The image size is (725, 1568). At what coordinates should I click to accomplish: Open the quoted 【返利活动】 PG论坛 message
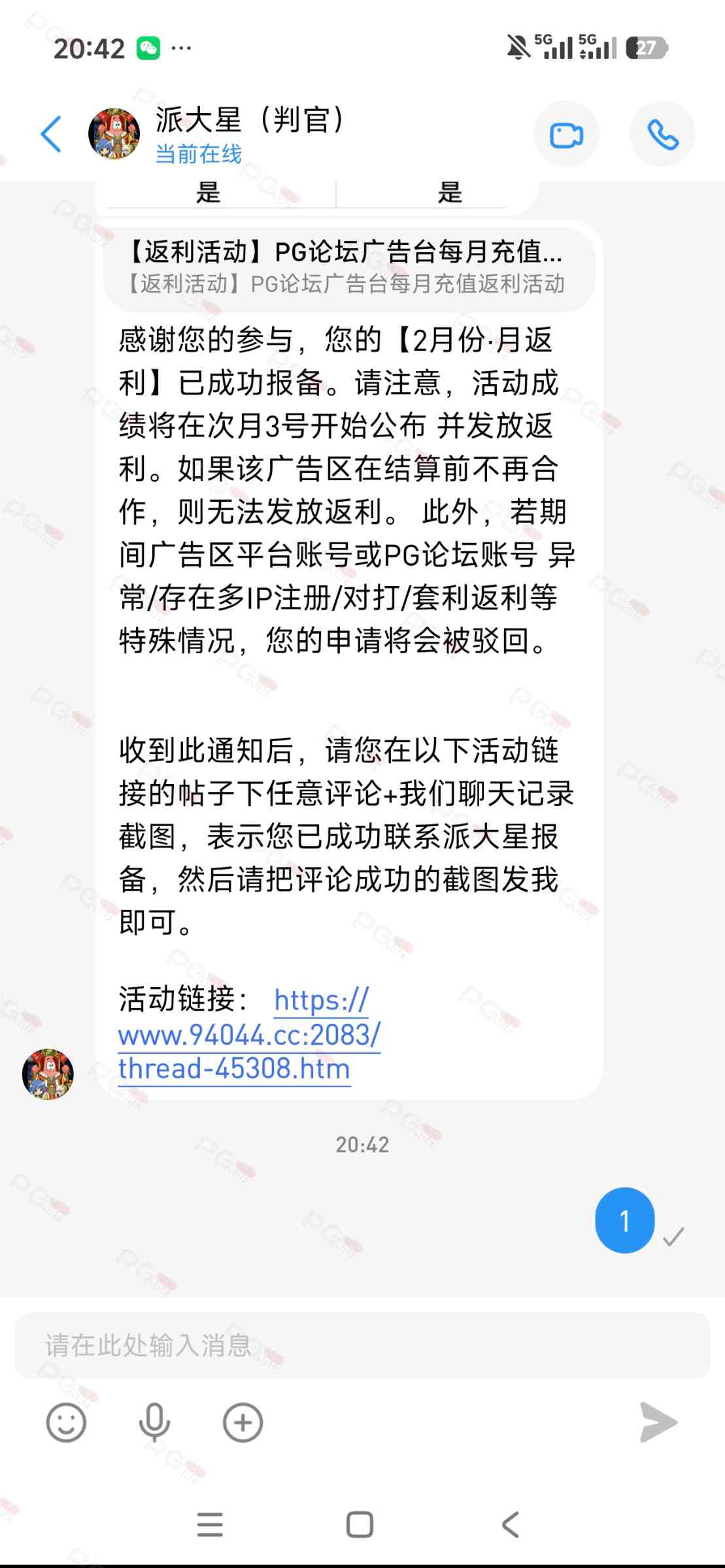pos(349,268)
